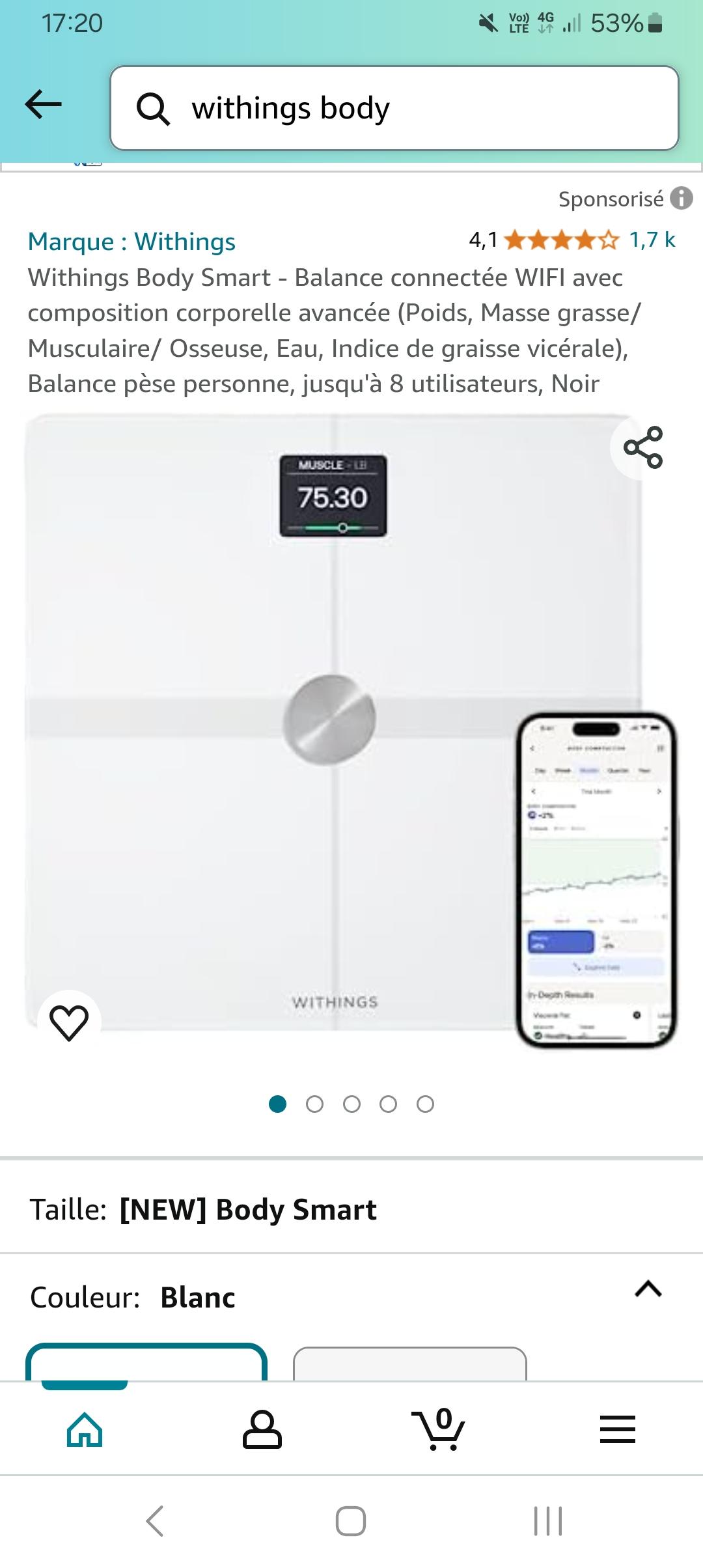
Task: Go back using the top arrow
Action: point(43,105)
